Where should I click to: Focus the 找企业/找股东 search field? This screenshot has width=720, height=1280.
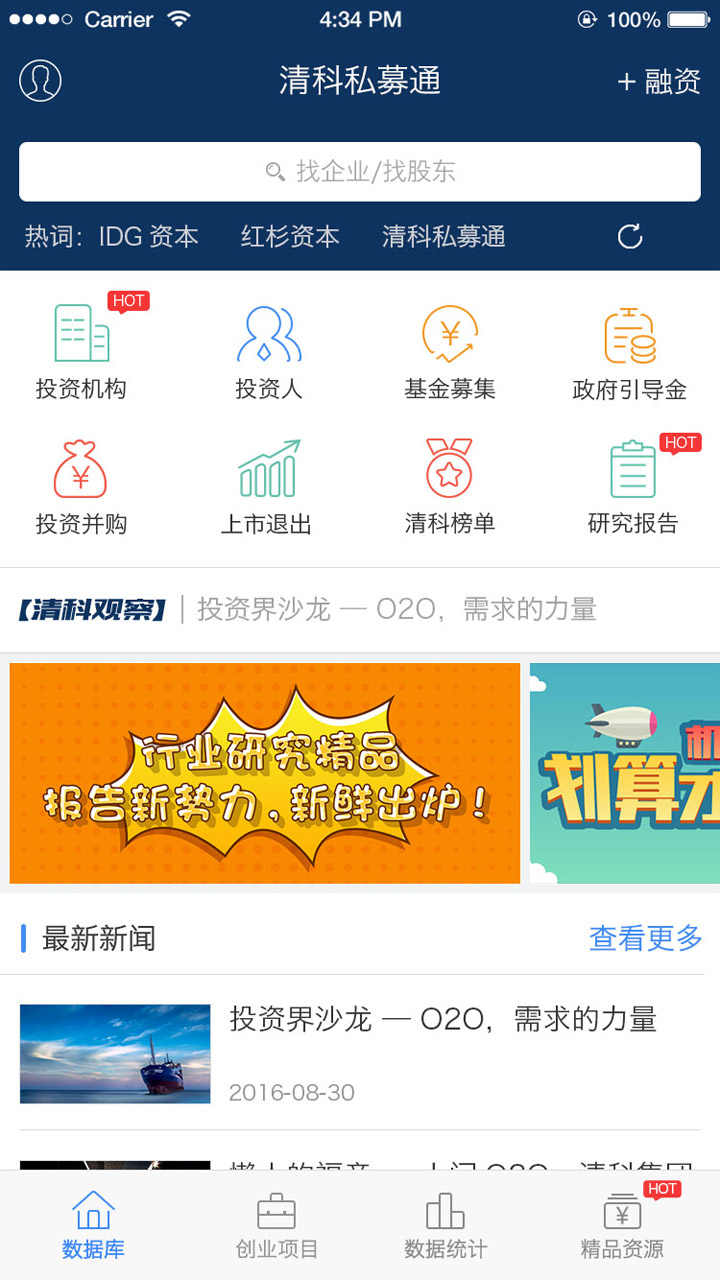[360, 171]
